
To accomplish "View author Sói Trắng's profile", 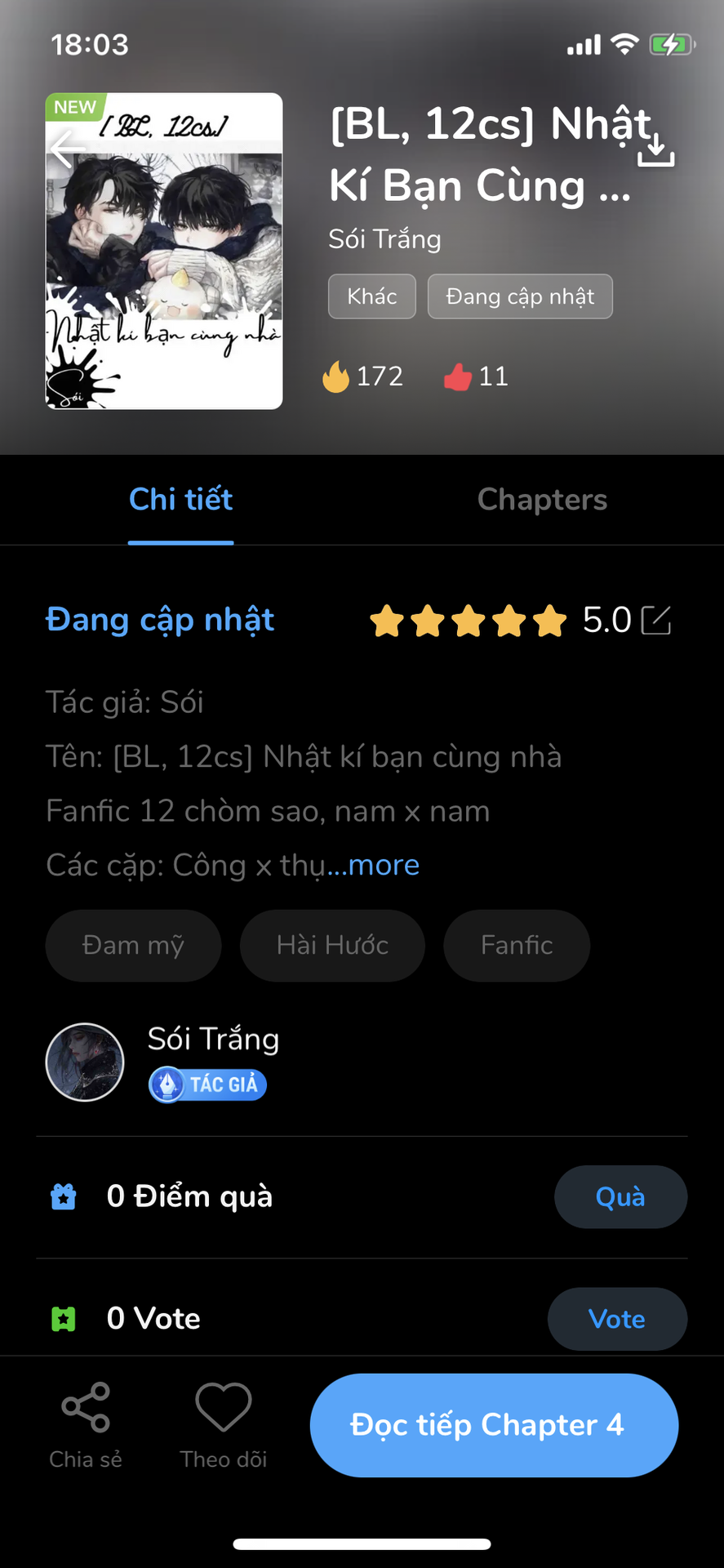I will coord(85,1062).
